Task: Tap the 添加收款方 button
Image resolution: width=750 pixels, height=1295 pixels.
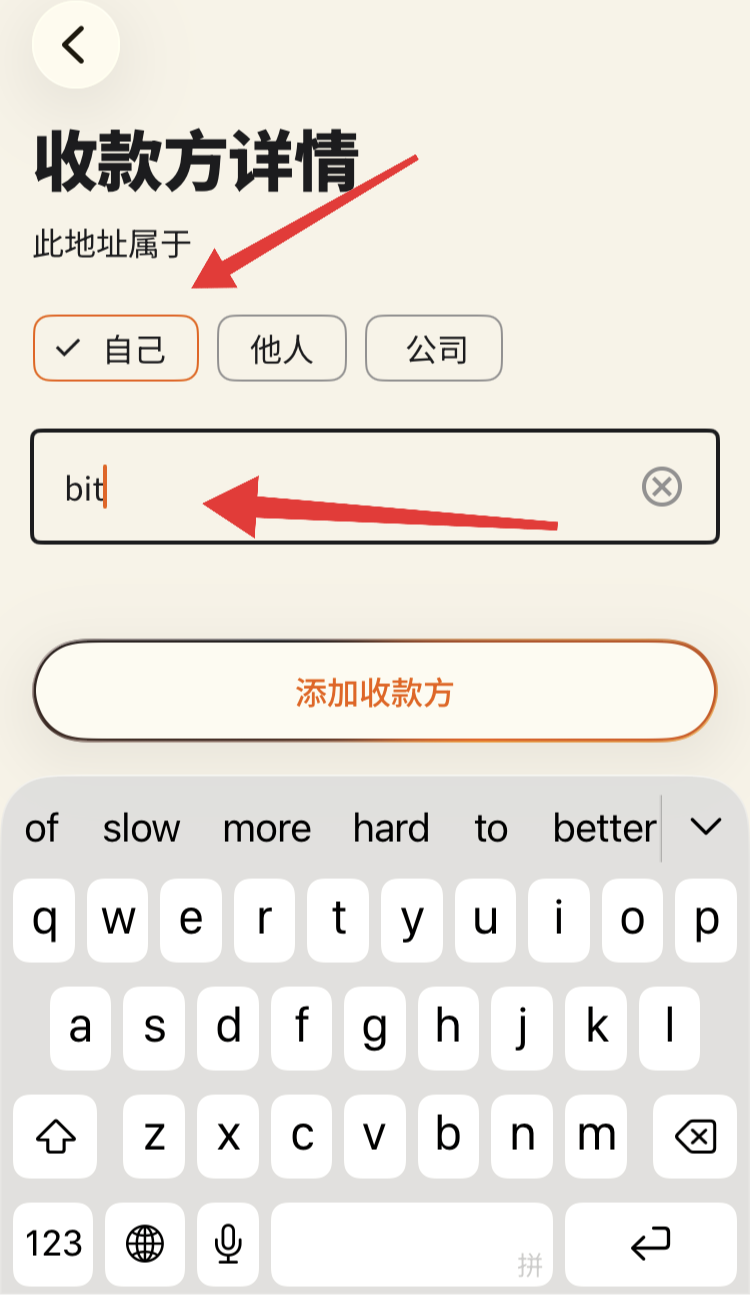Action: pyautogui.click(x=375, y=691)
